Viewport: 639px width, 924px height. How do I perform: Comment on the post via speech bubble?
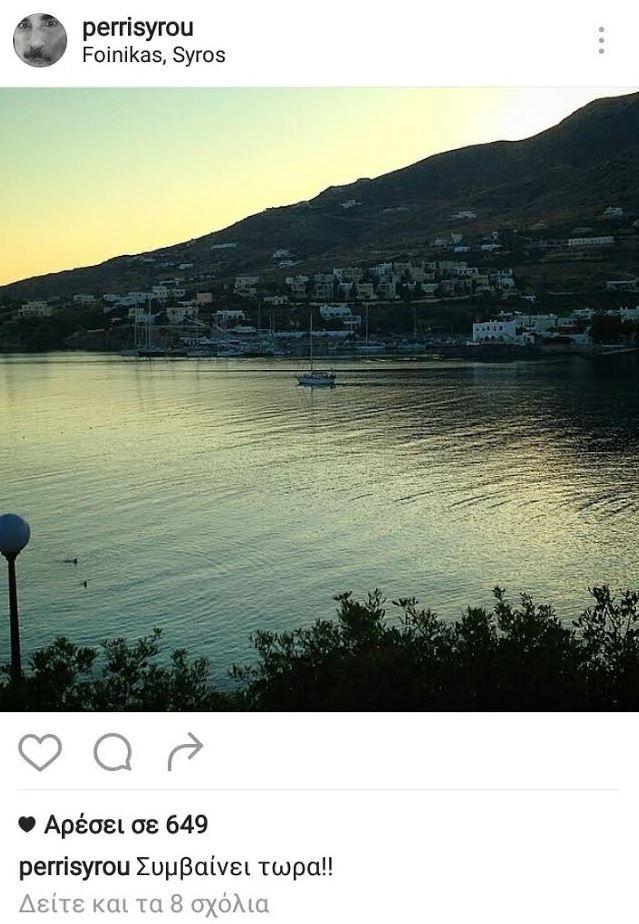click(x=112, y=752)
